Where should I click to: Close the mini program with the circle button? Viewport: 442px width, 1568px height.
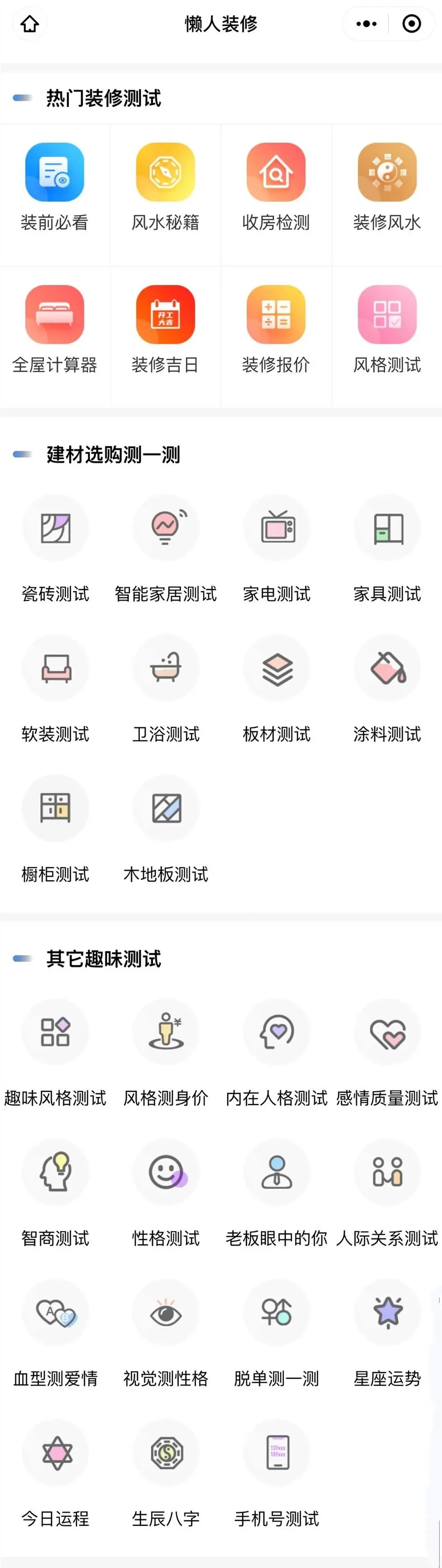(x=412, y=24)
